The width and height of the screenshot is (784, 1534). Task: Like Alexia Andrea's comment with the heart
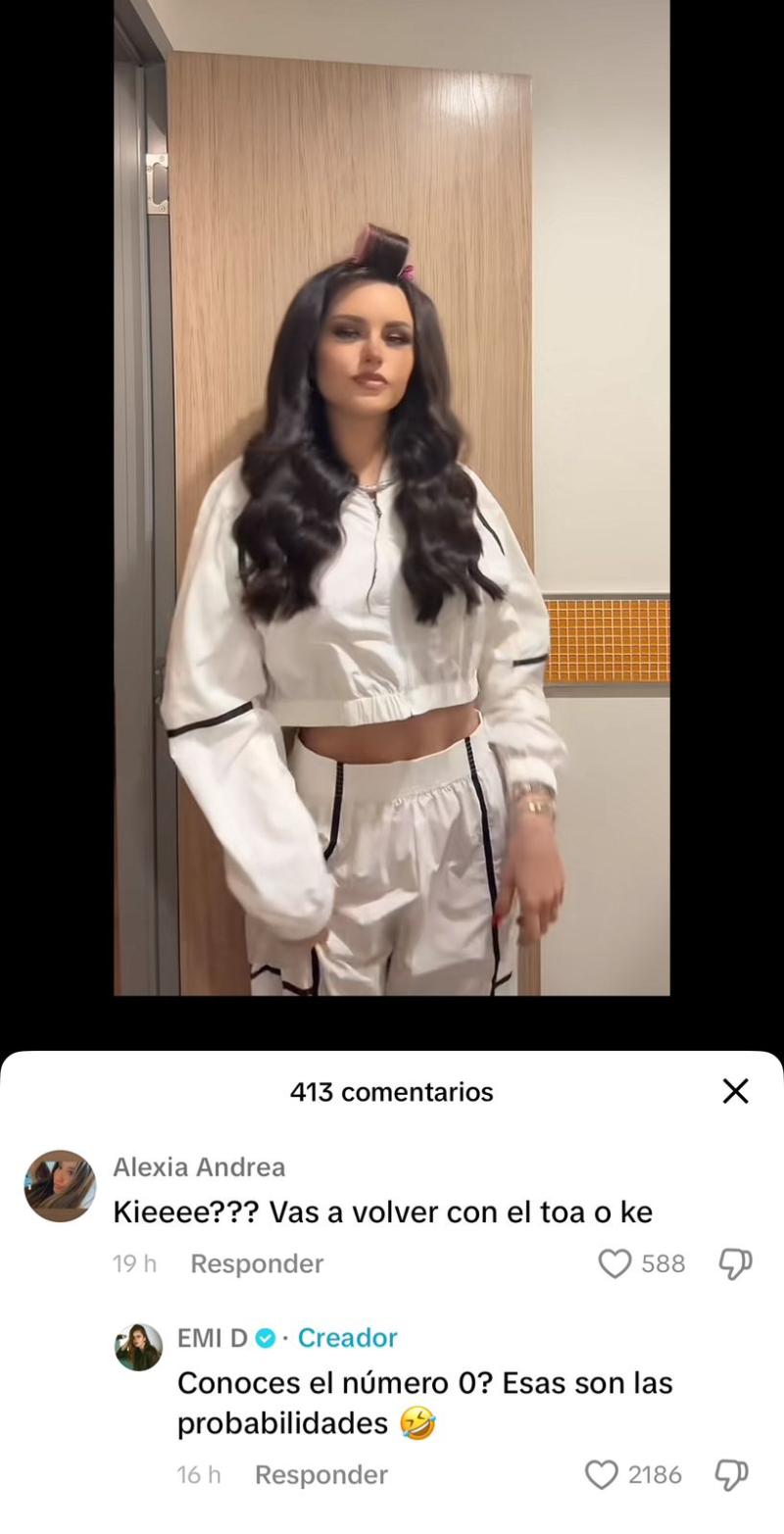coord(614,1262)
